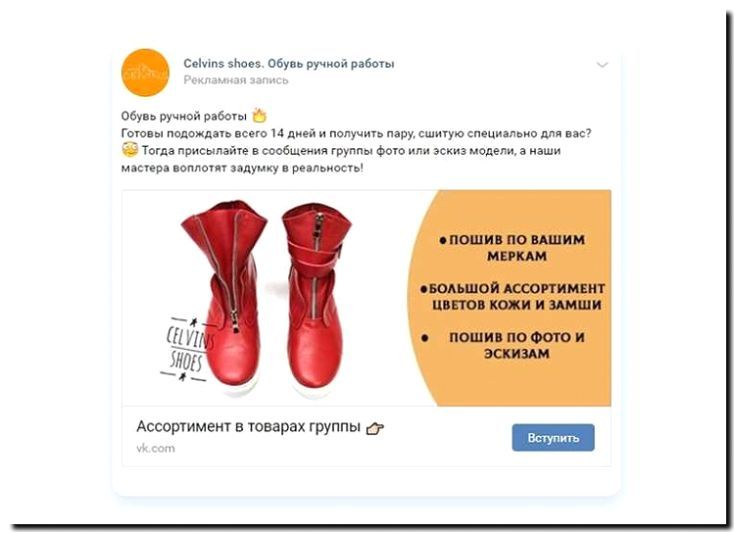Open the Celvins shoes group name link
The height and width of the screenshot is (533, 735).
[x=288, y=64]
